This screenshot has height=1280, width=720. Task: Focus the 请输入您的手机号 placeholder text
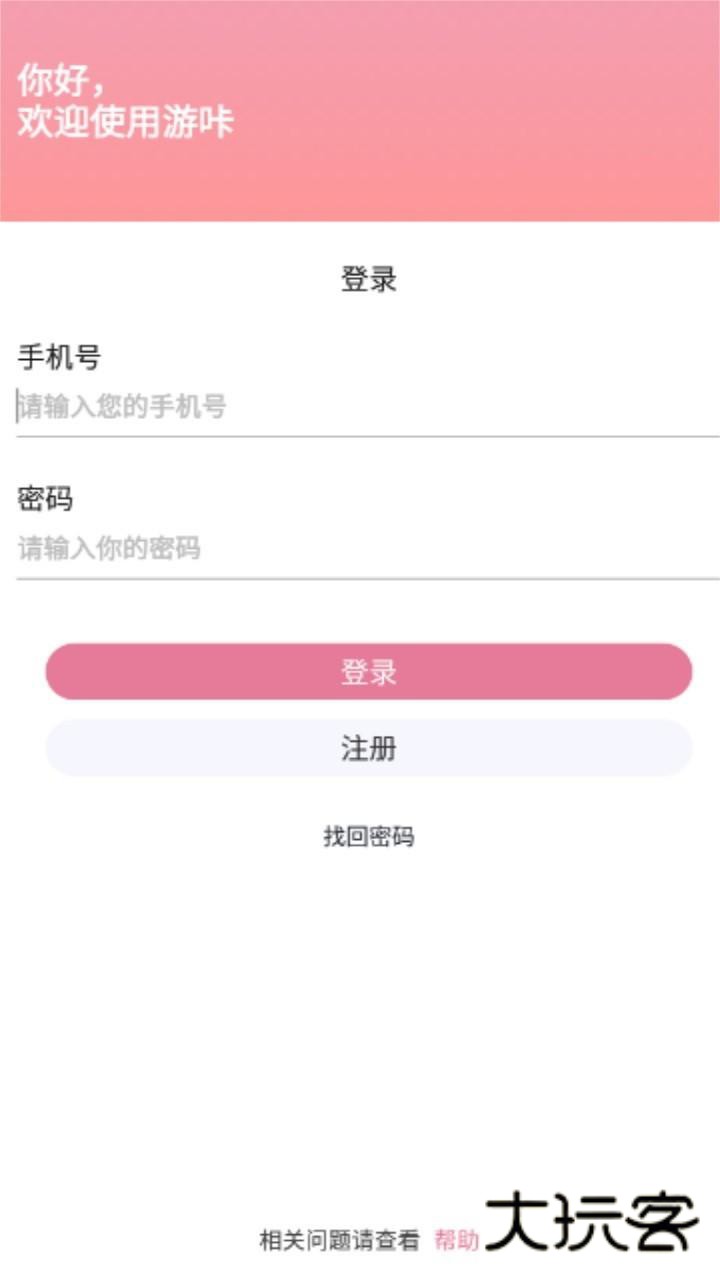coord(120,406)
